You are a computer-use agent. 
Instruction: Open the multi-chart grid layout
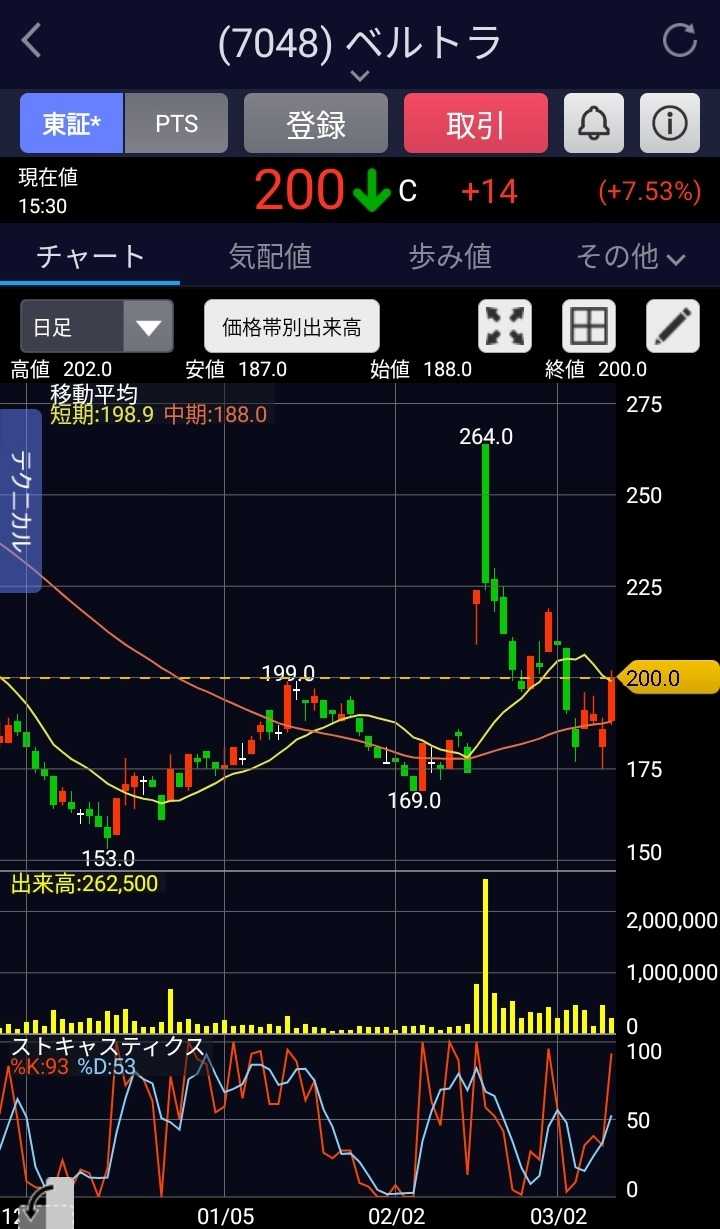point(588,327)
